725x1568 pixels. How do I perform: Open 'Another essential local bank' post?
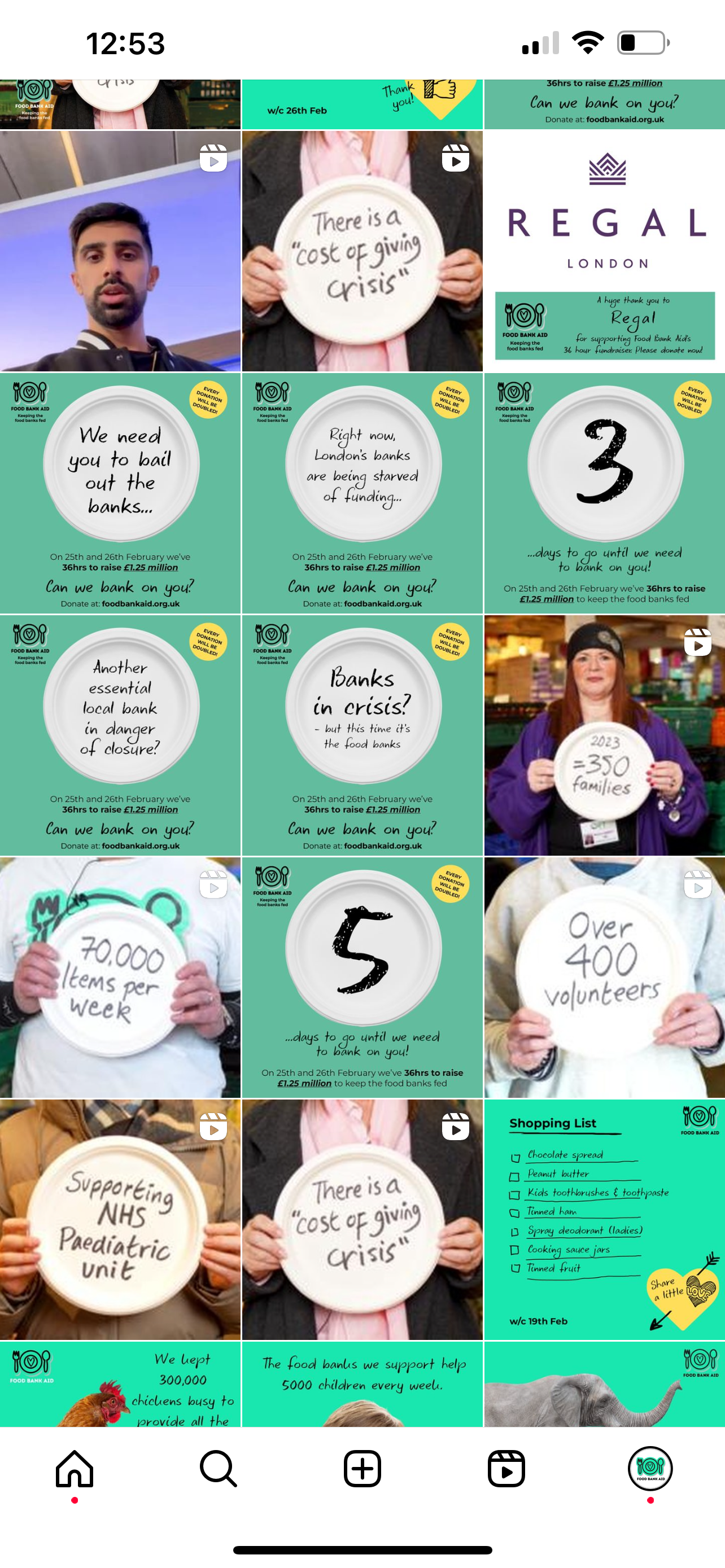pyautogui.click(x=120, y=735)
